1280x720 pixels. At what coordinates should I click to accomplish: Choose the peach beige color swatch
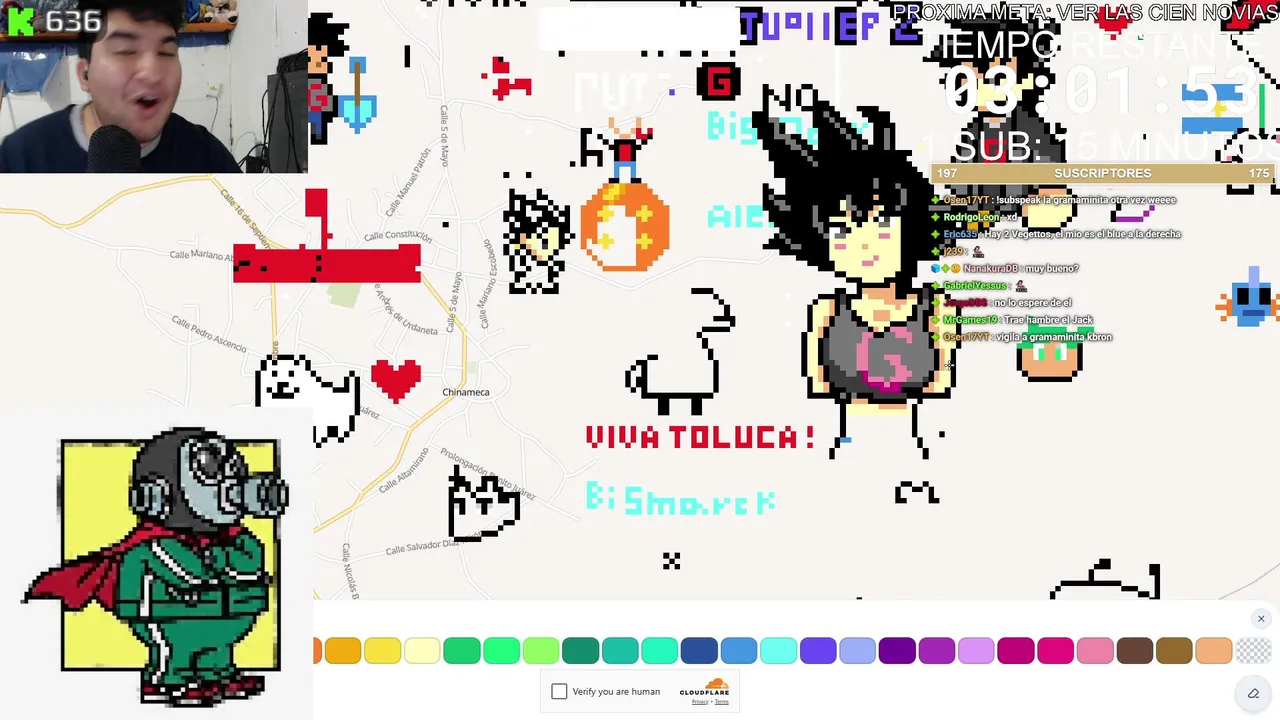(1213, 651)
